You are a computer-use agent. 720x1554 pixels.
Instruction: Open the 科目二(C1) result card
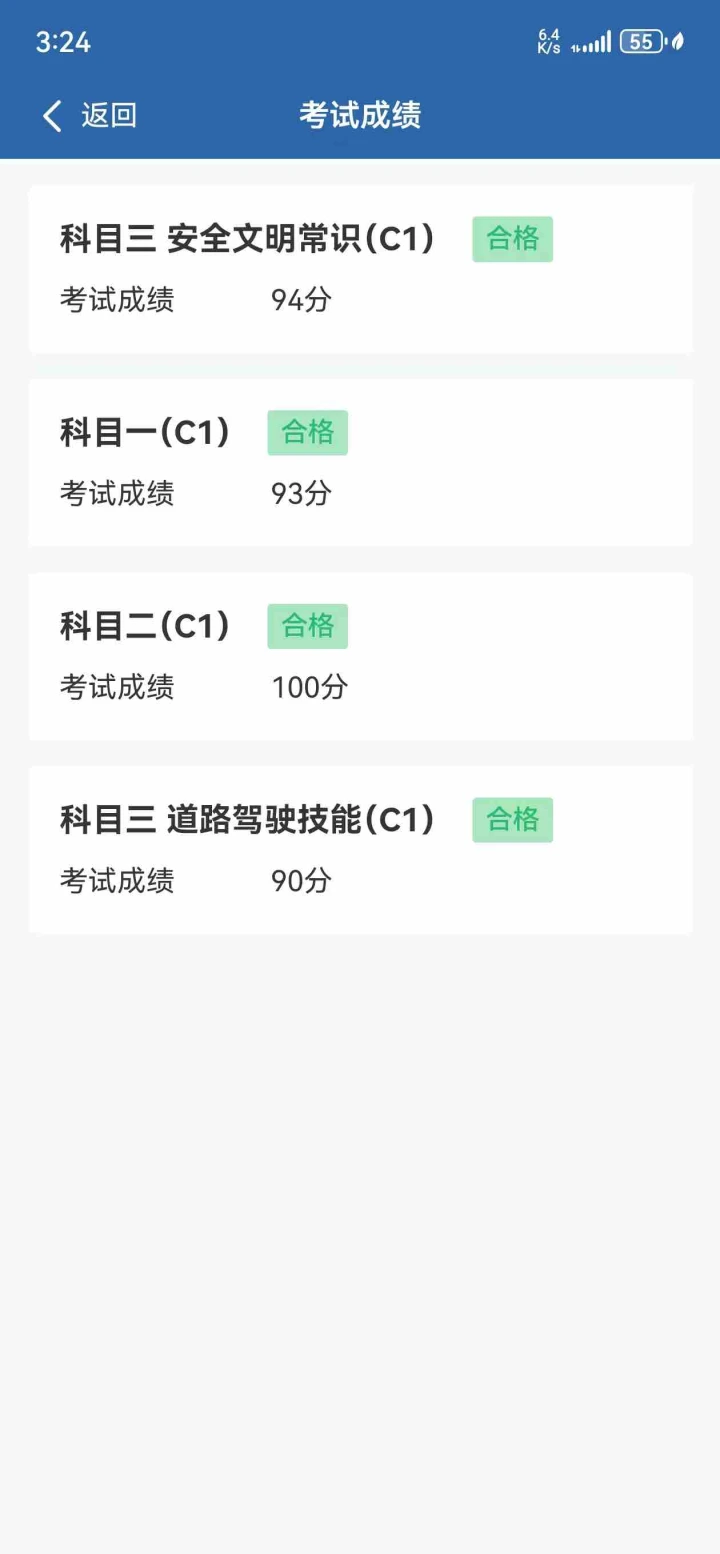pyautogui.click(x=360, y=656)
